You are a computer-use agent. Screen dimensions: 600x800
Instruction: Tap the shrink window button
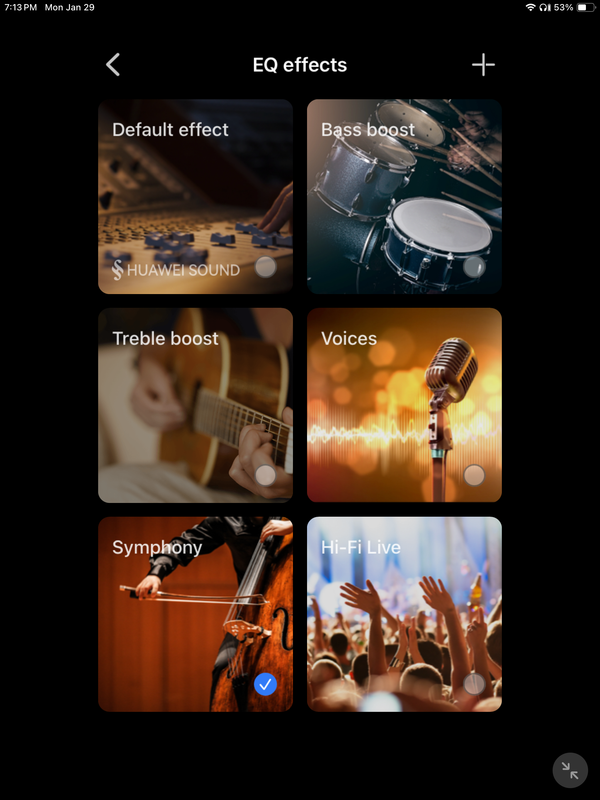click(x=570, y=770)
